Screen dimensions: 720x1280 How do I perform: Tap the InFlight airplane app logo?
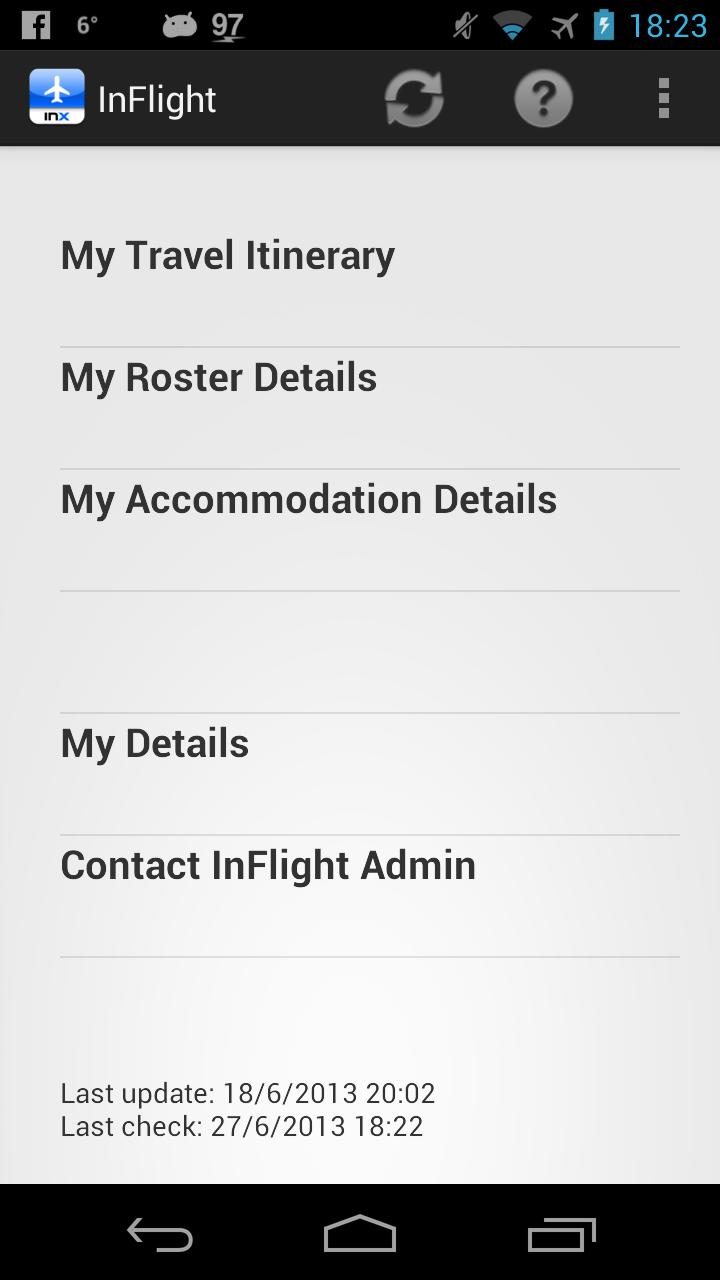[57, 97]
